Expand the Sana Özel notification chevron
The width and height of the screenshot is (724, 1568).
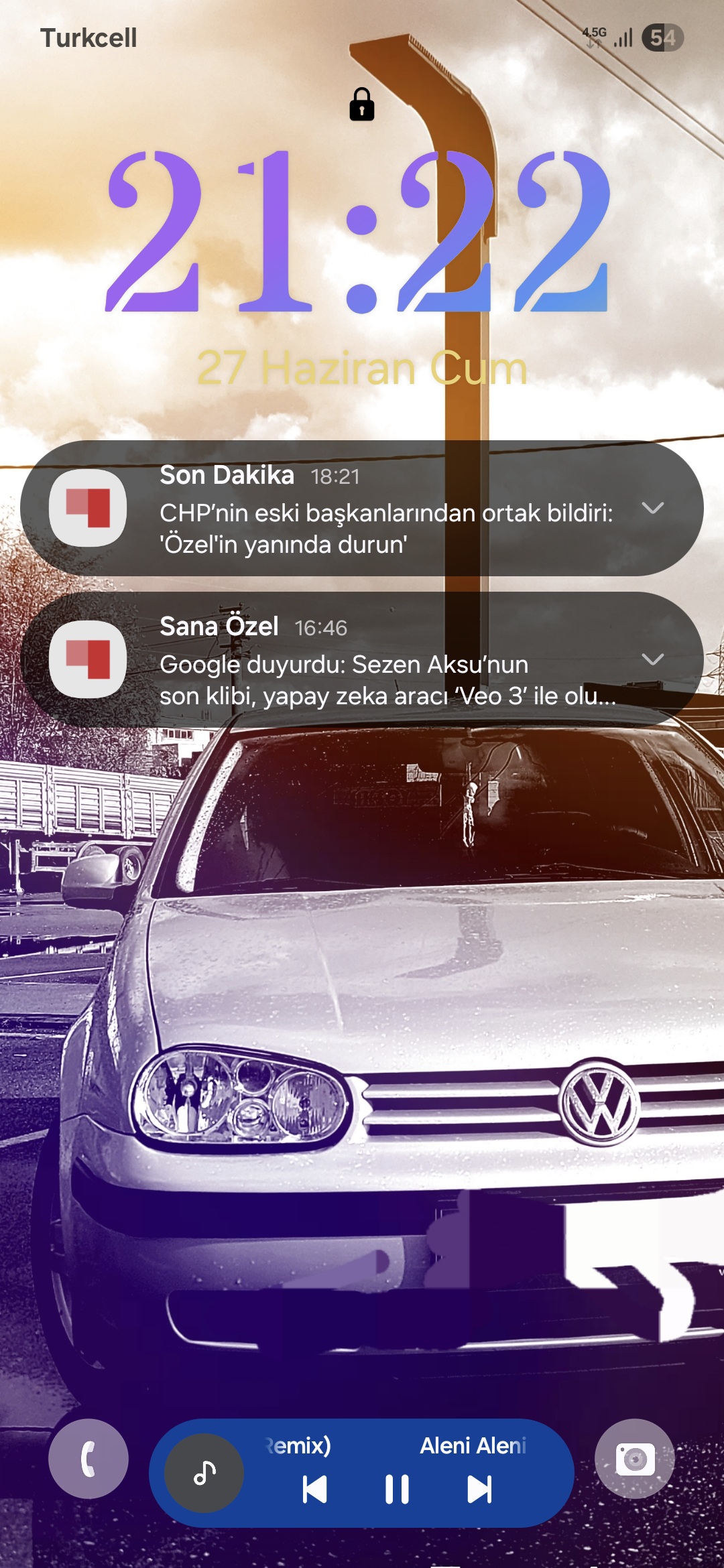(653, 659)
